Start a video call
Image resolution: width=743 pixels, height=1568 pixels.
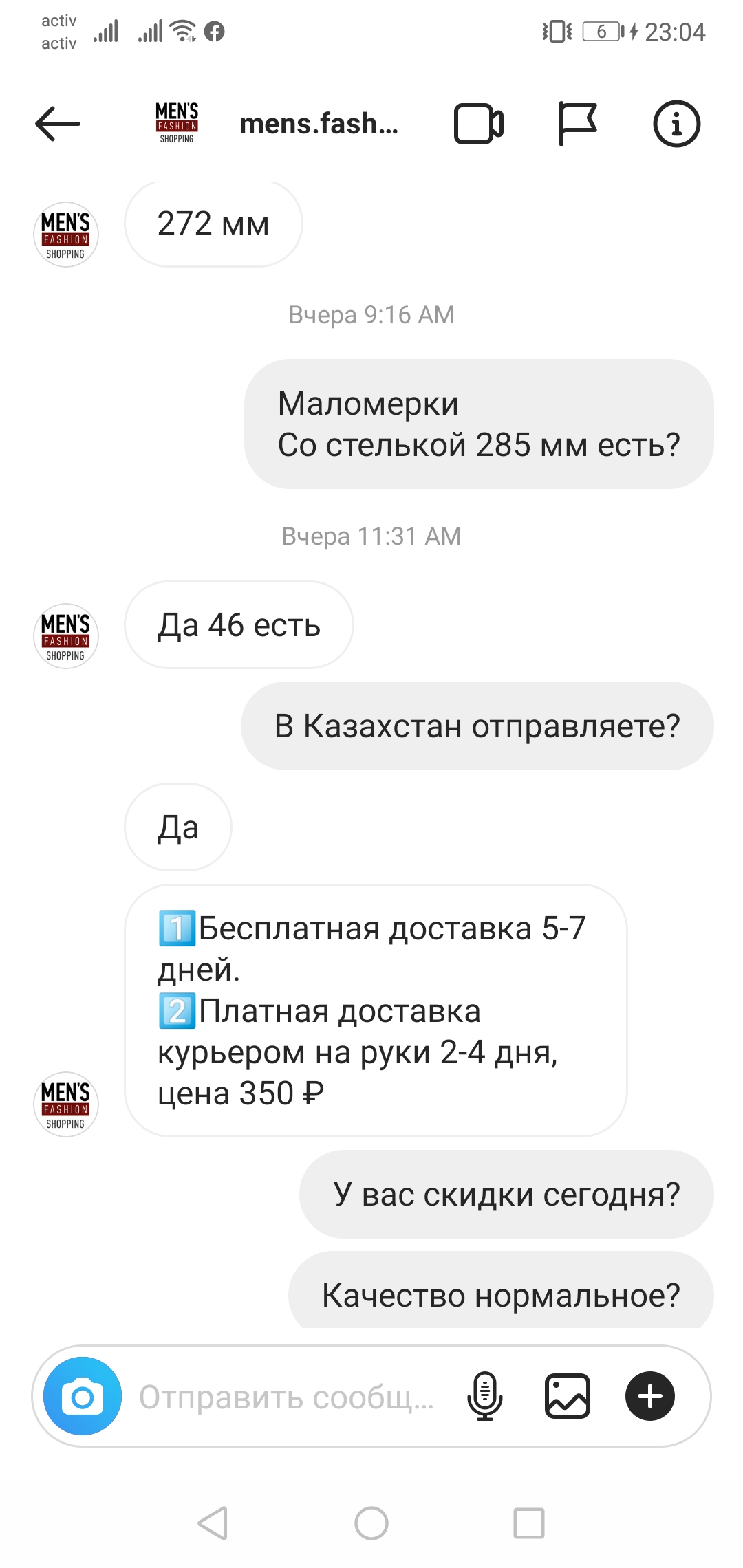[x=479, y=124]
